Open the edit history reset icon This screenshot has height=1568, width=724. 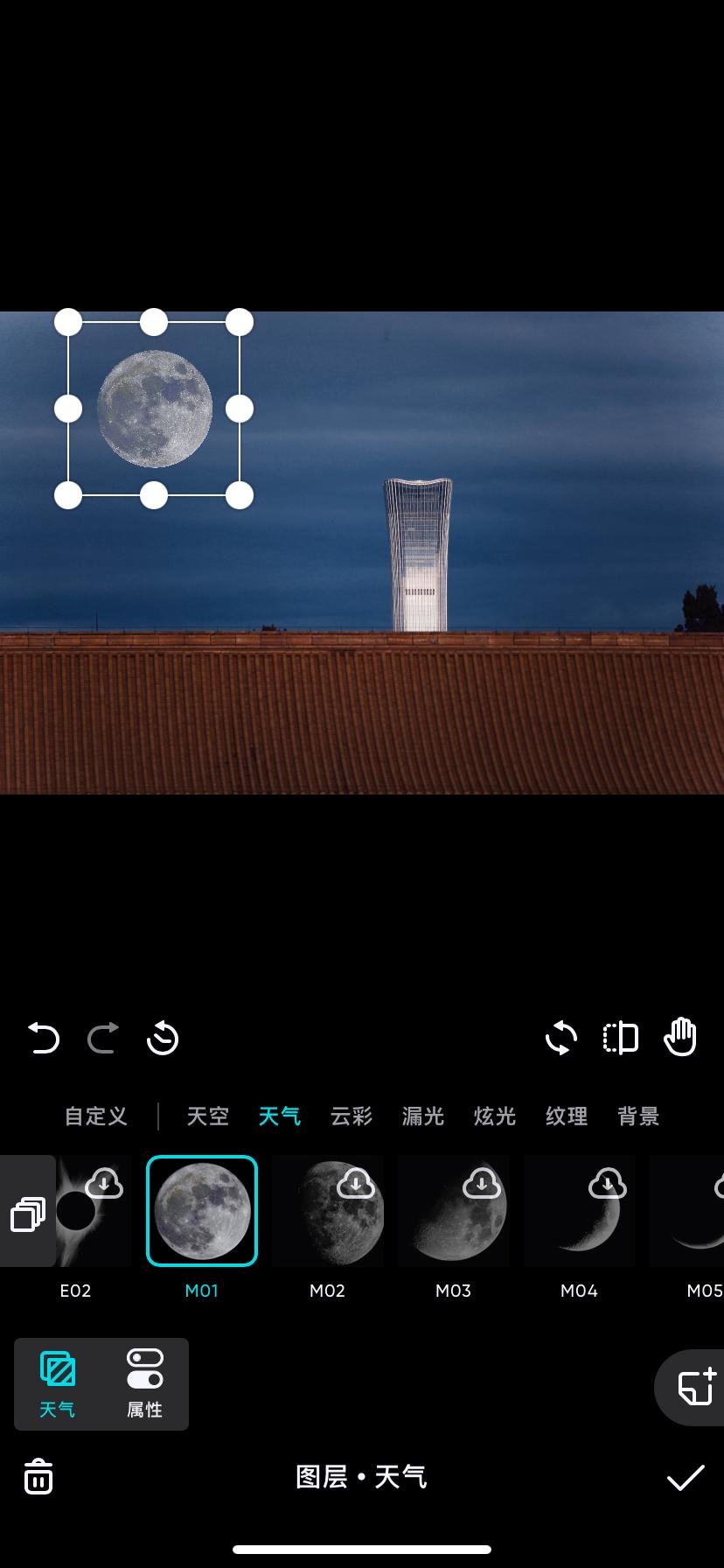pos(162,1038)
